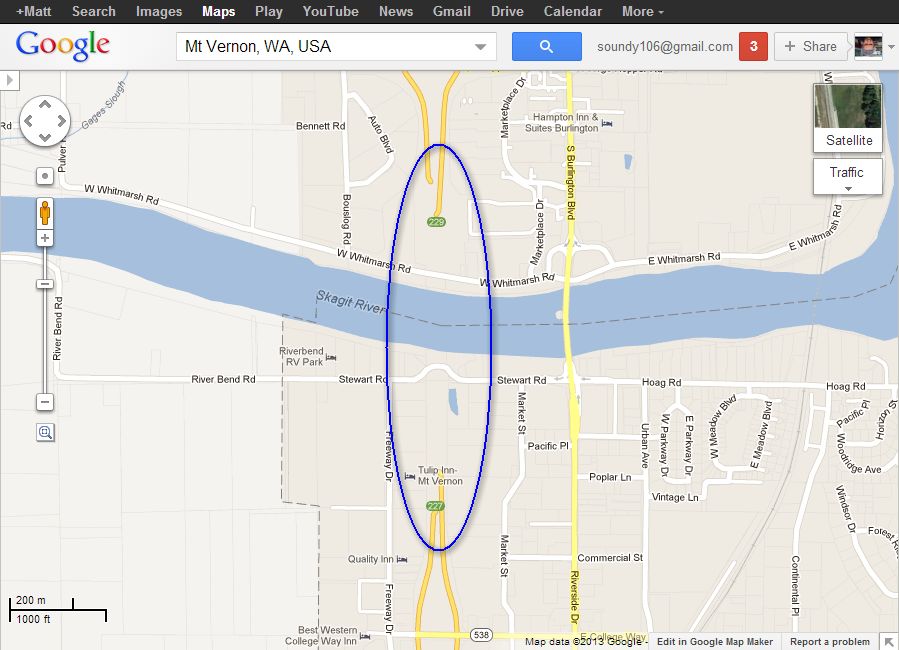
Task: Open Play from the top bar
Action: point(269,11)
